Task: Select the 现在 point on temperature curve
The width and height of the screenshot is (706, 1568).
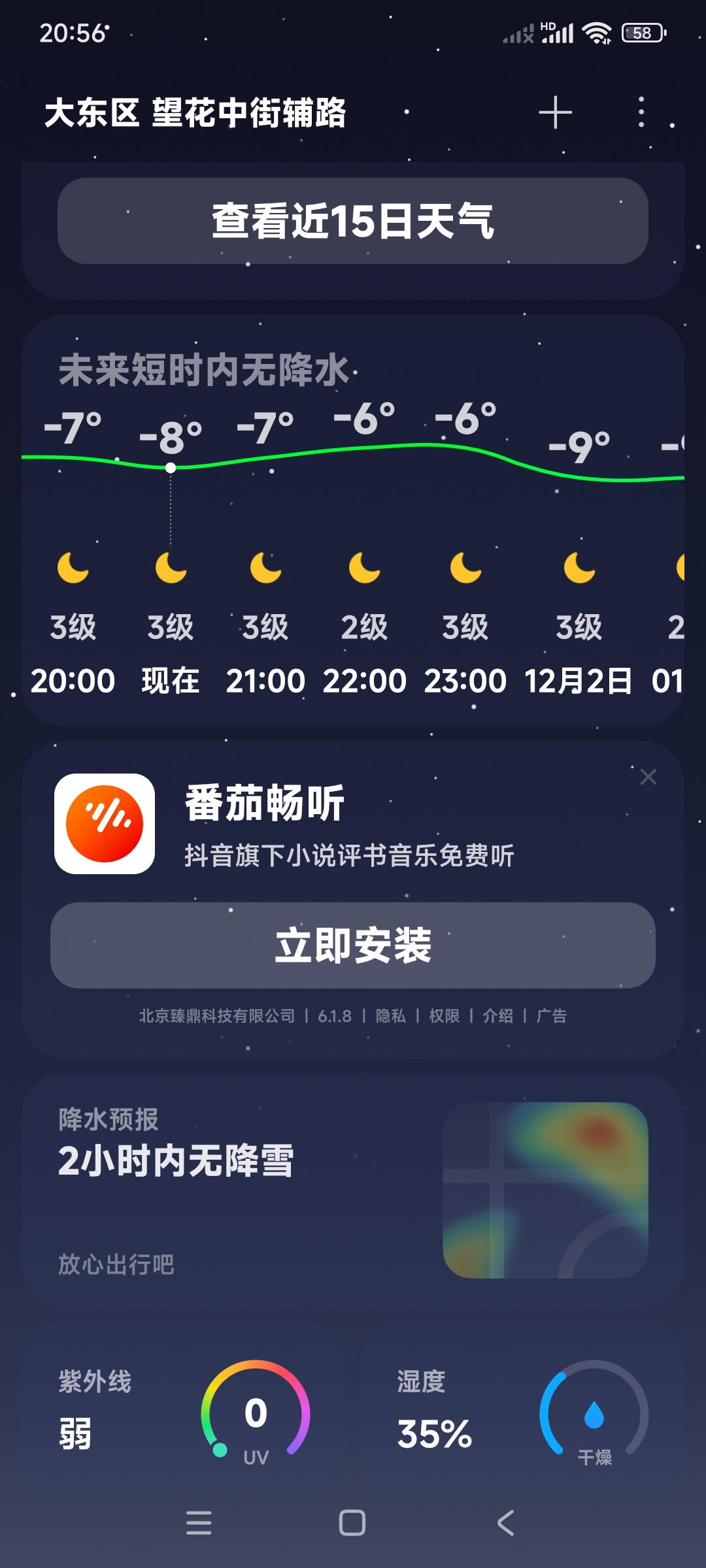Action: click(x=171, y=466)
